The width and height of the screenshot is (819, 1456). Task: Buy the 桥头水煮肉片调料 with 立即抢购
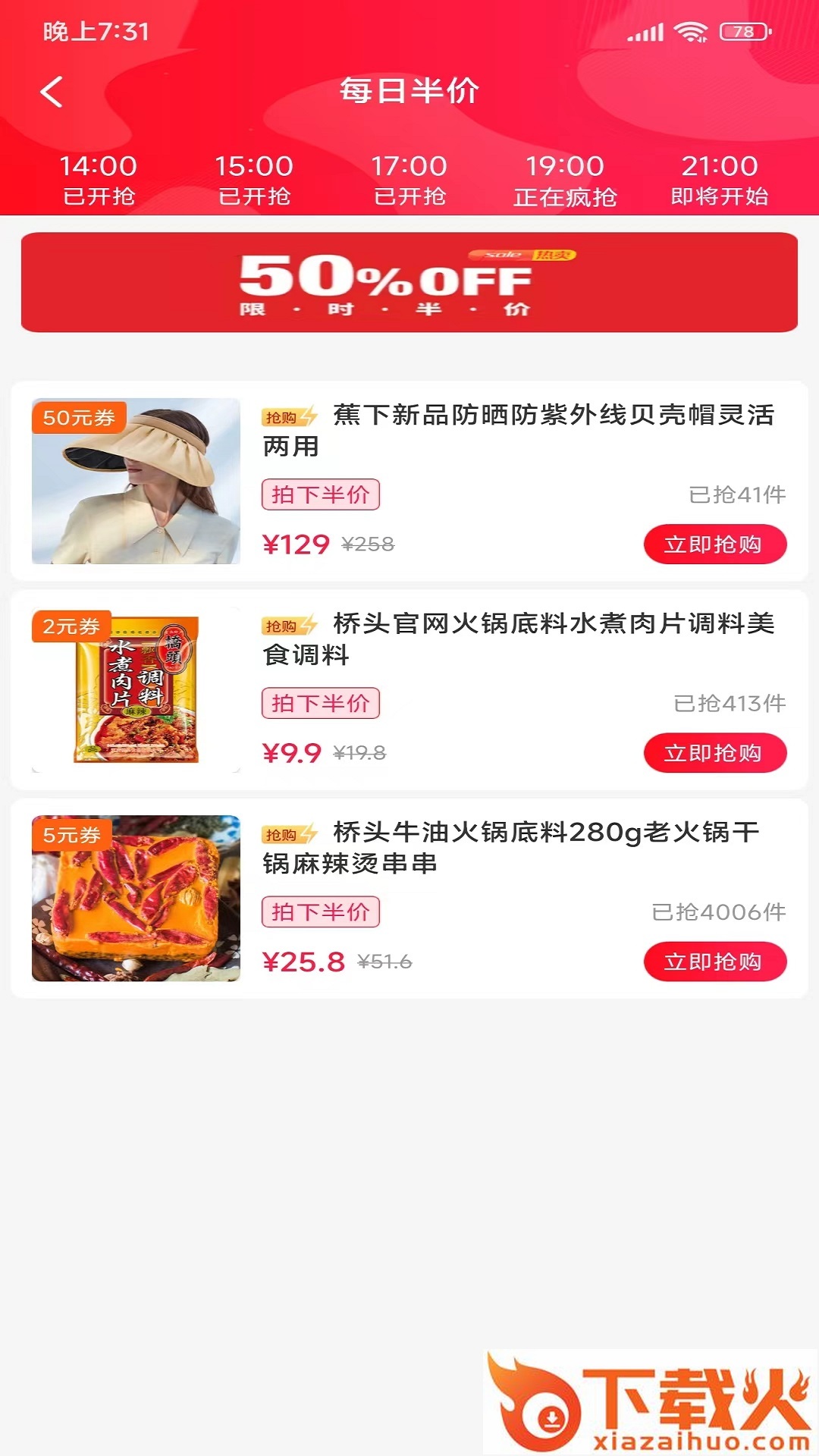tap(714, 753)
